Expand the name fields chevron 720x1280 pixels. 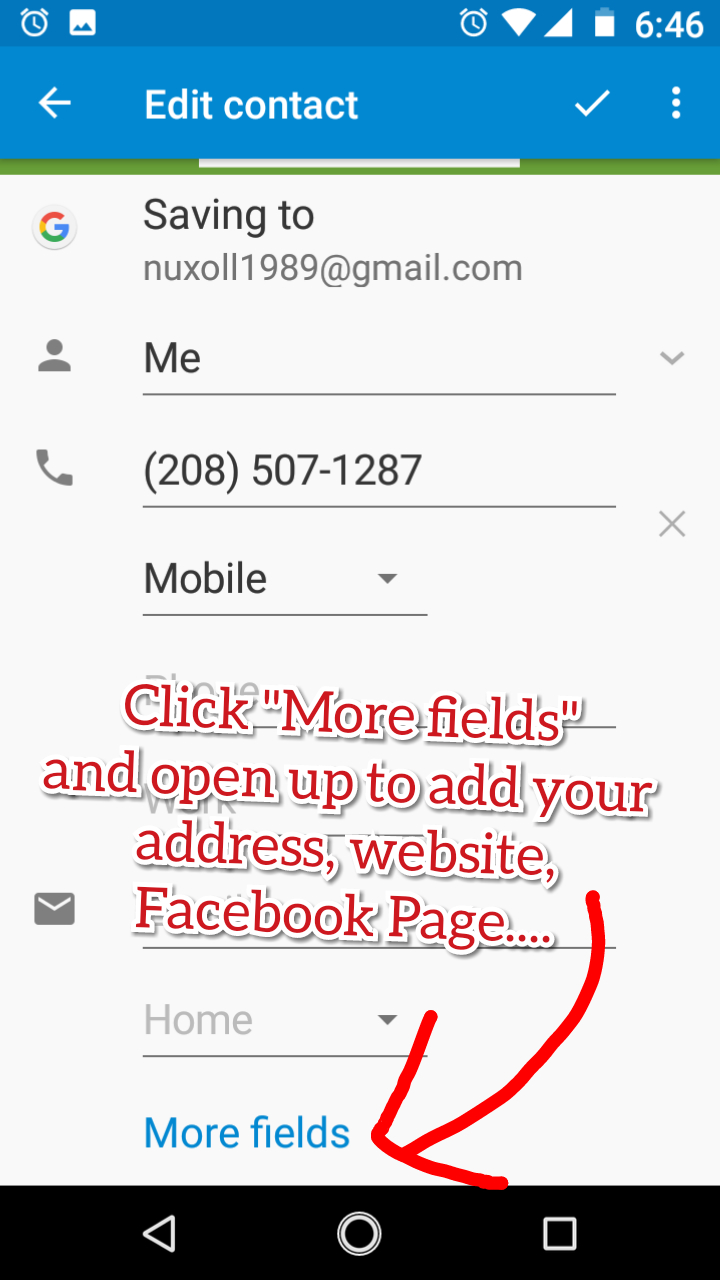tap(672, 358)
